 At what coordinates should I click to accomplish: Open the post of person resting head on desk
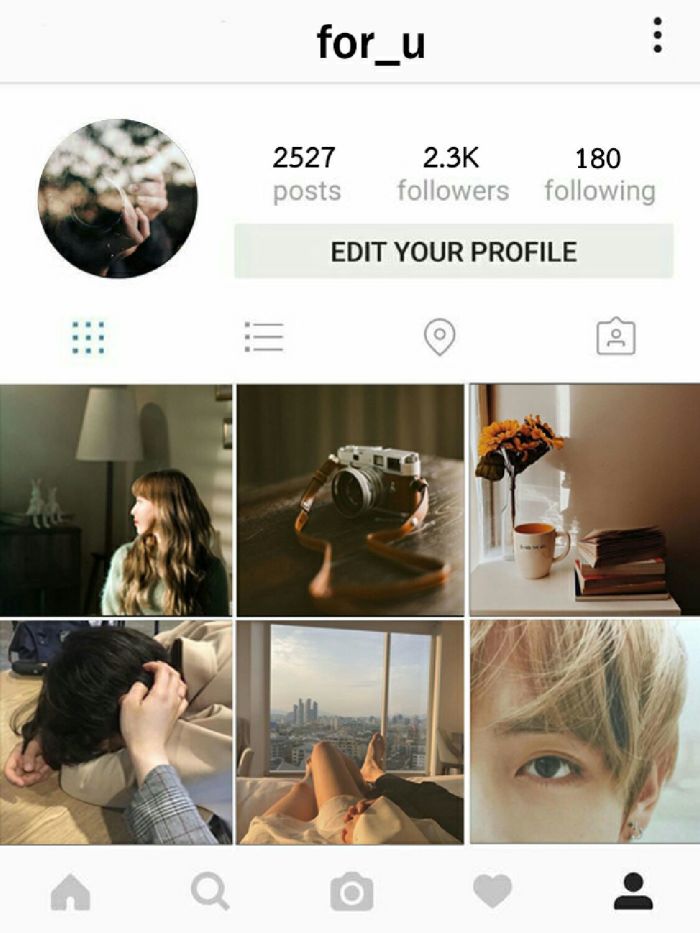tap(115, 732)
